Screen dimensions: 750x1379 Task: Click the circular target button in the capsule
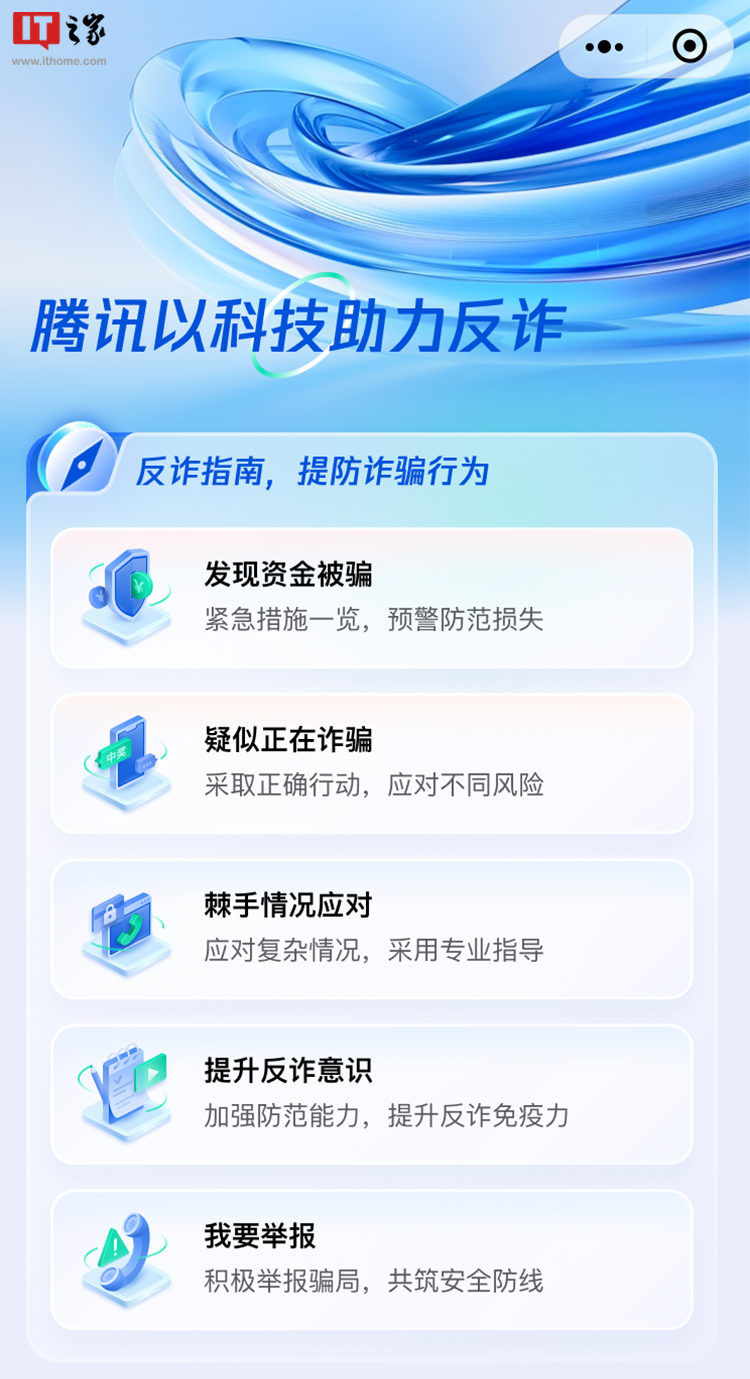(x=688, y=46)
